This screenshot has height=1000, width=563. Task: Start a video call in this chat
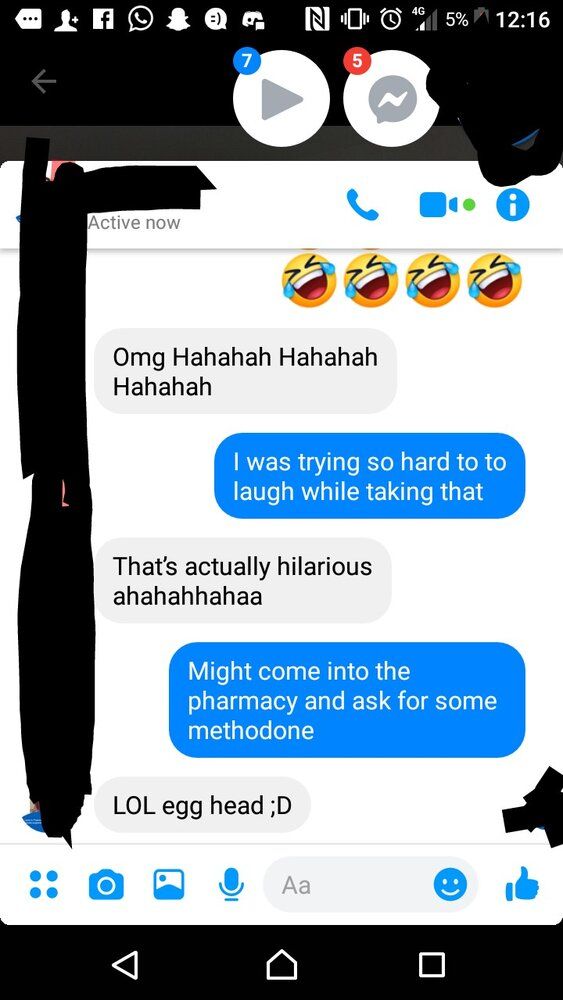click(x=439, y=205)
